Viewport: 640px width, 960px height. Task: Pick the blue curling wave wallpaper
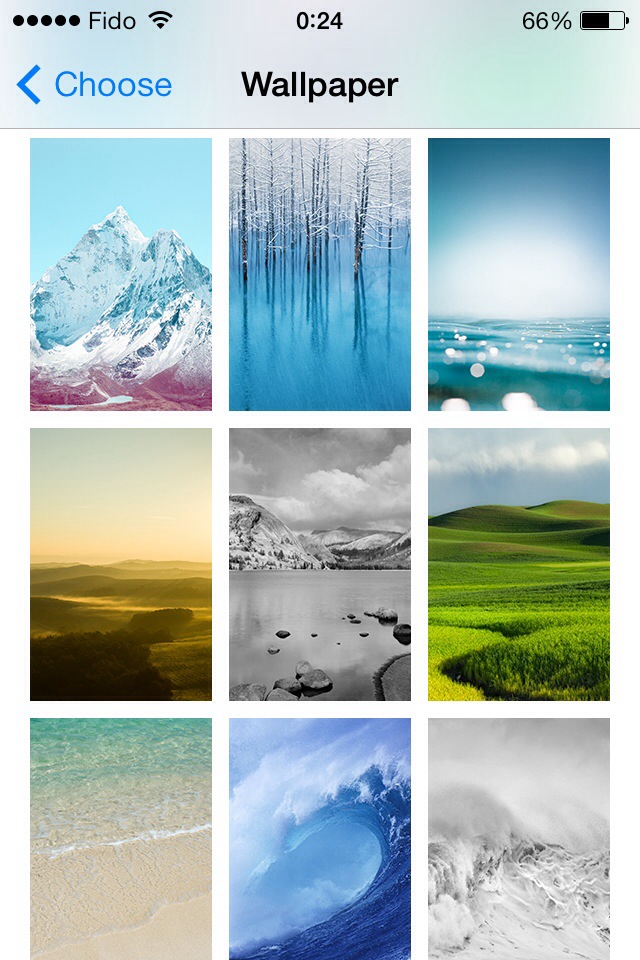tap(320, 838)
